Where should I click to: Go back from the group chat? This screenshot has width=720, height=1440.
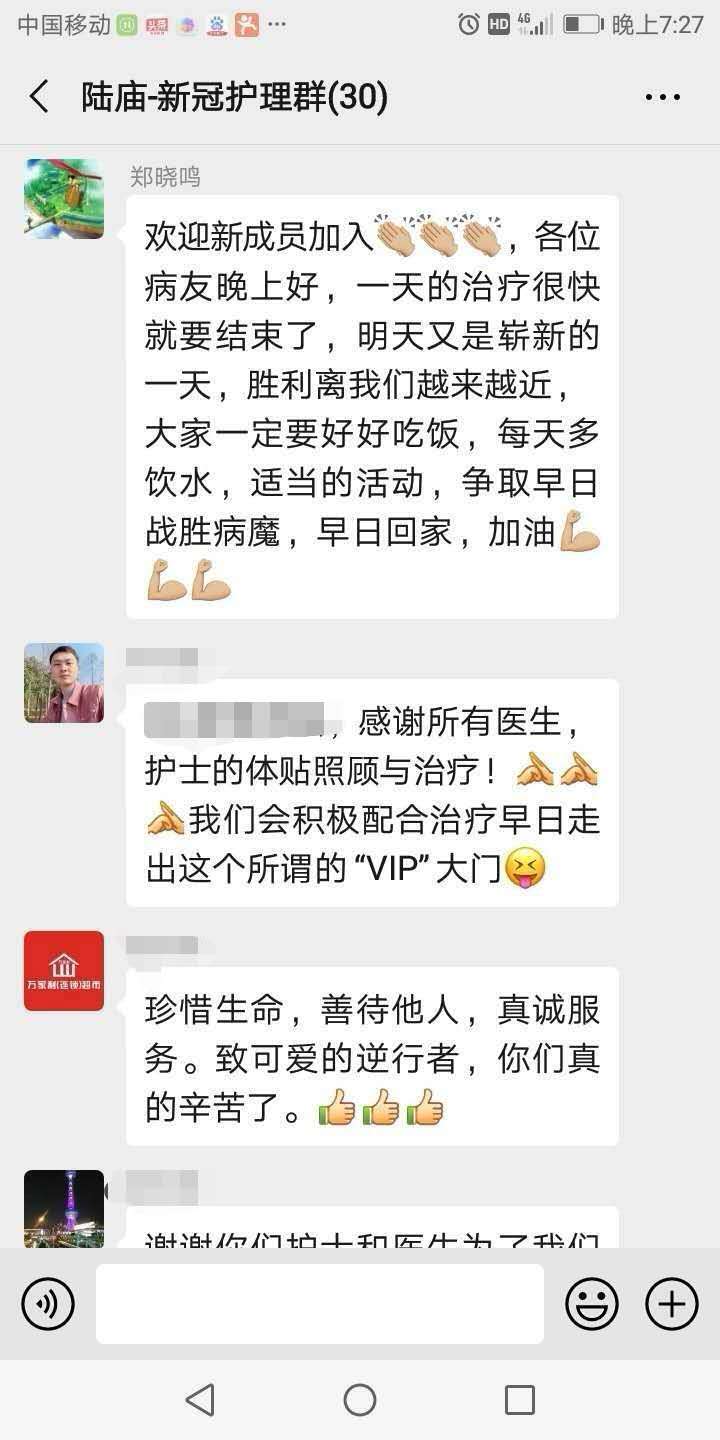pyautogui.click(x=39, y=97)
